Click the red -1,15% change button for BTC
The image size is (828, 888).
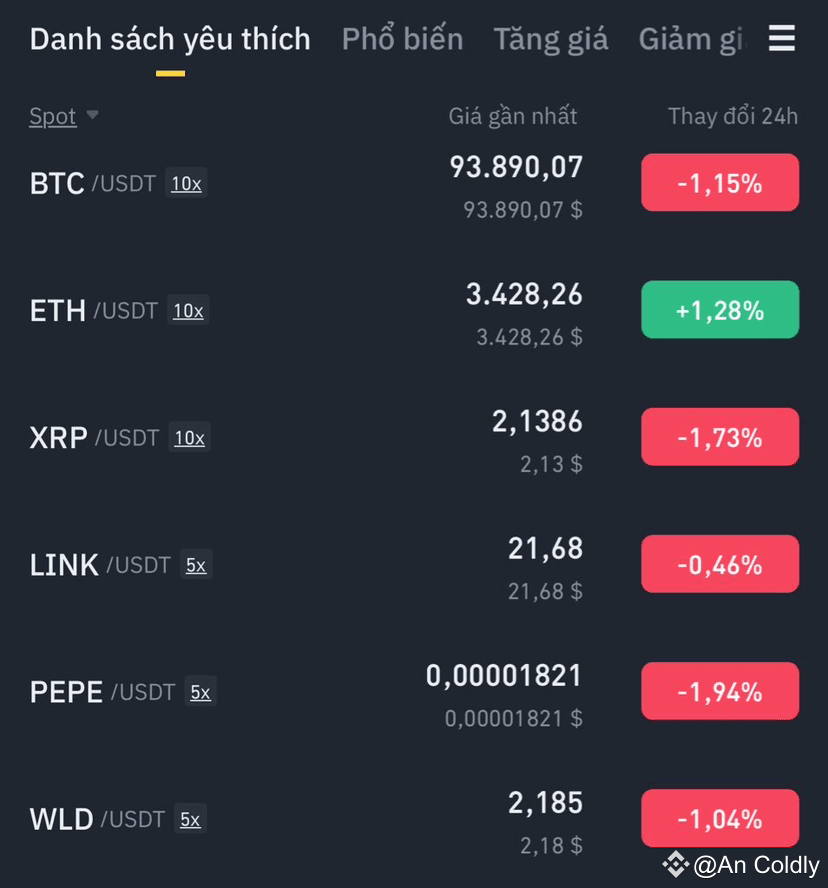[719, 182]
